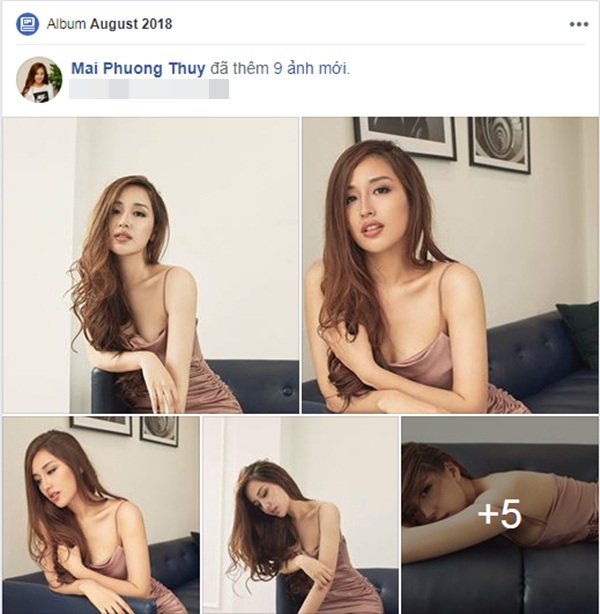View the remaining photos via +5 tile

(x=499, y=515)
